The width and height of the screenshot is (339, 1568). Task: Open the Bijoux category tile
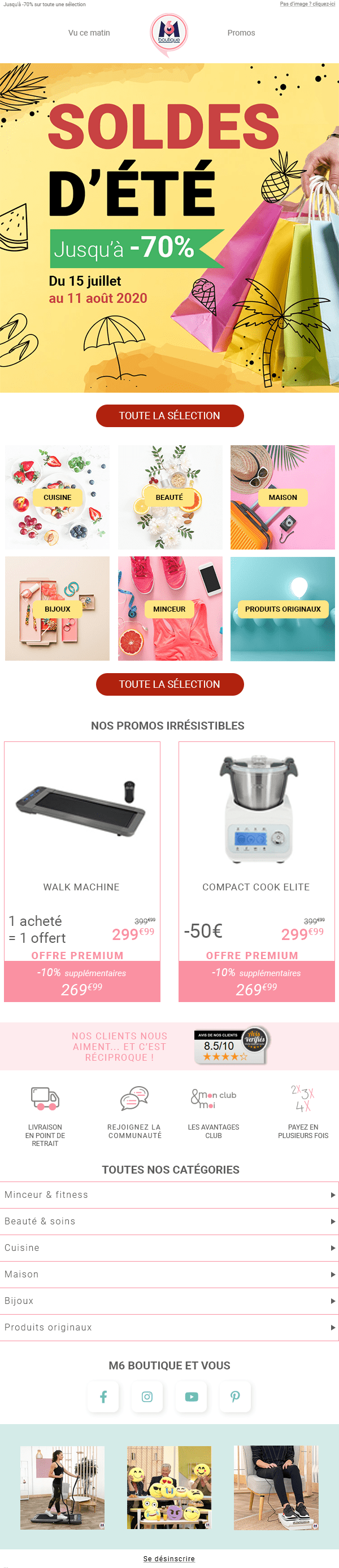coord(57,609)
